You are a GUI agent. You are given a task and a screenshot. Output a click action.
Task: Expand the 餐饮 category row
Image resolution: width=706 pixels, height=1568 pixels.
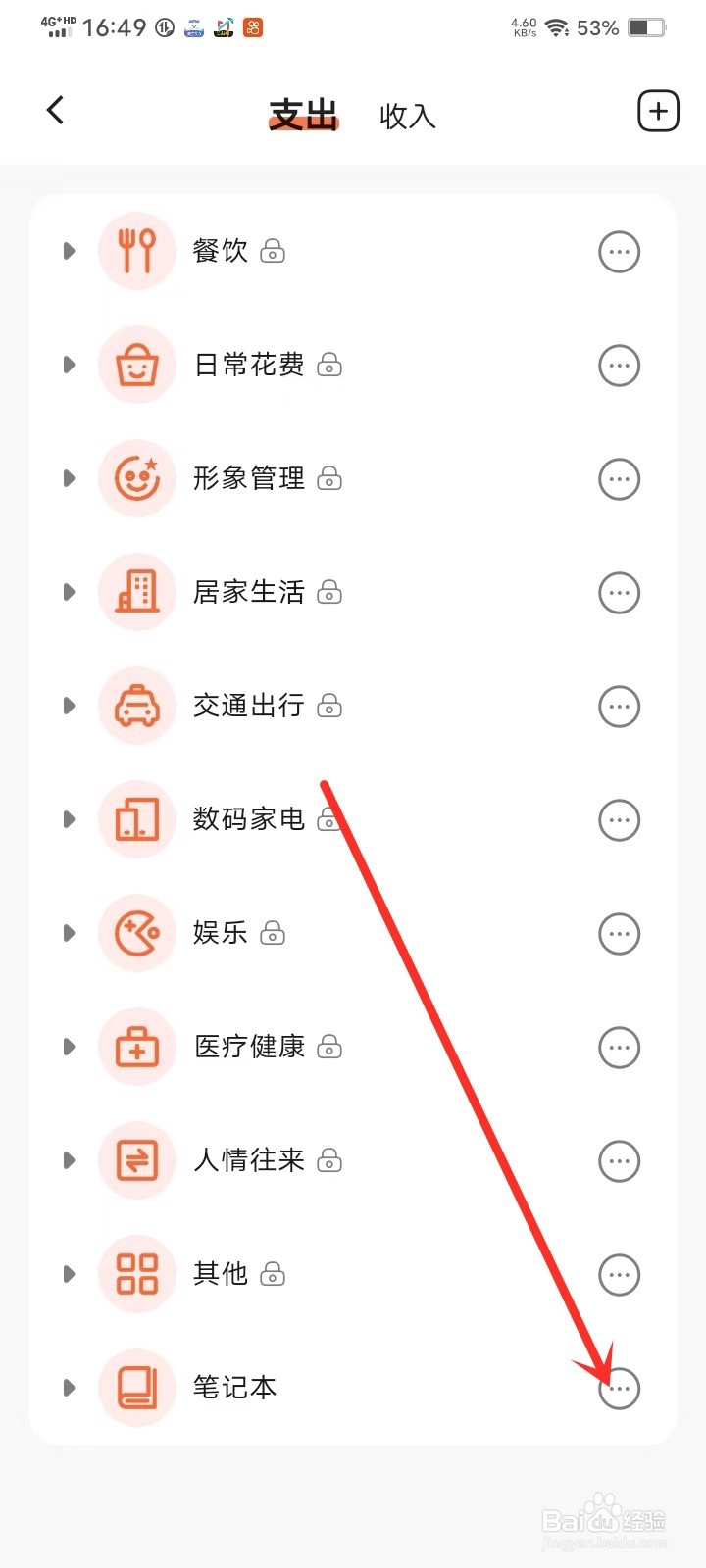[68, 251]
